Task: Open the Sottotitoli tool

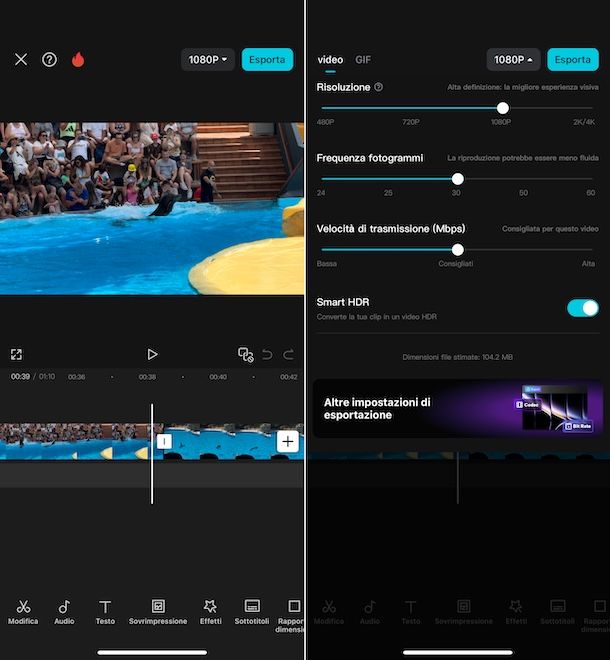Action: 252,611
